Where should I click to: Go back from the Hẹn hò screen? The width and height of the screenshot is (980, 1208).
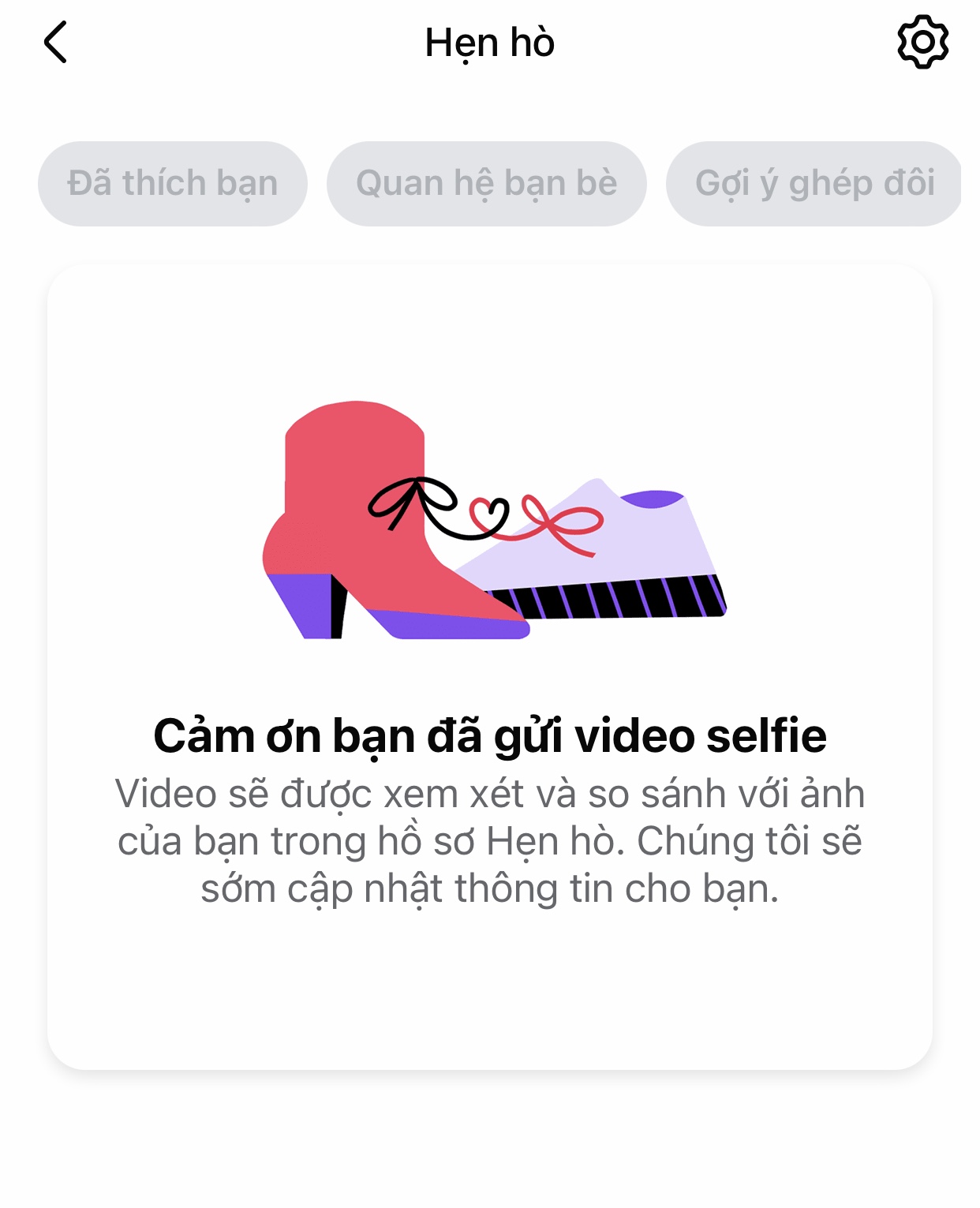pos(55,42)
